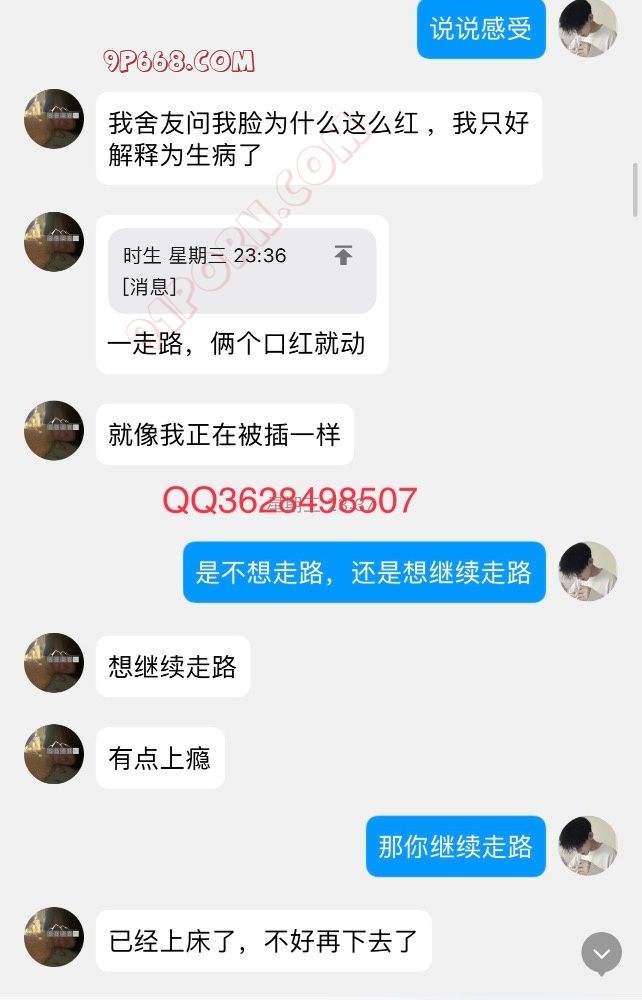Tap your avatar next to "说说感受"

pyautogui.click(x=588, y=28)
